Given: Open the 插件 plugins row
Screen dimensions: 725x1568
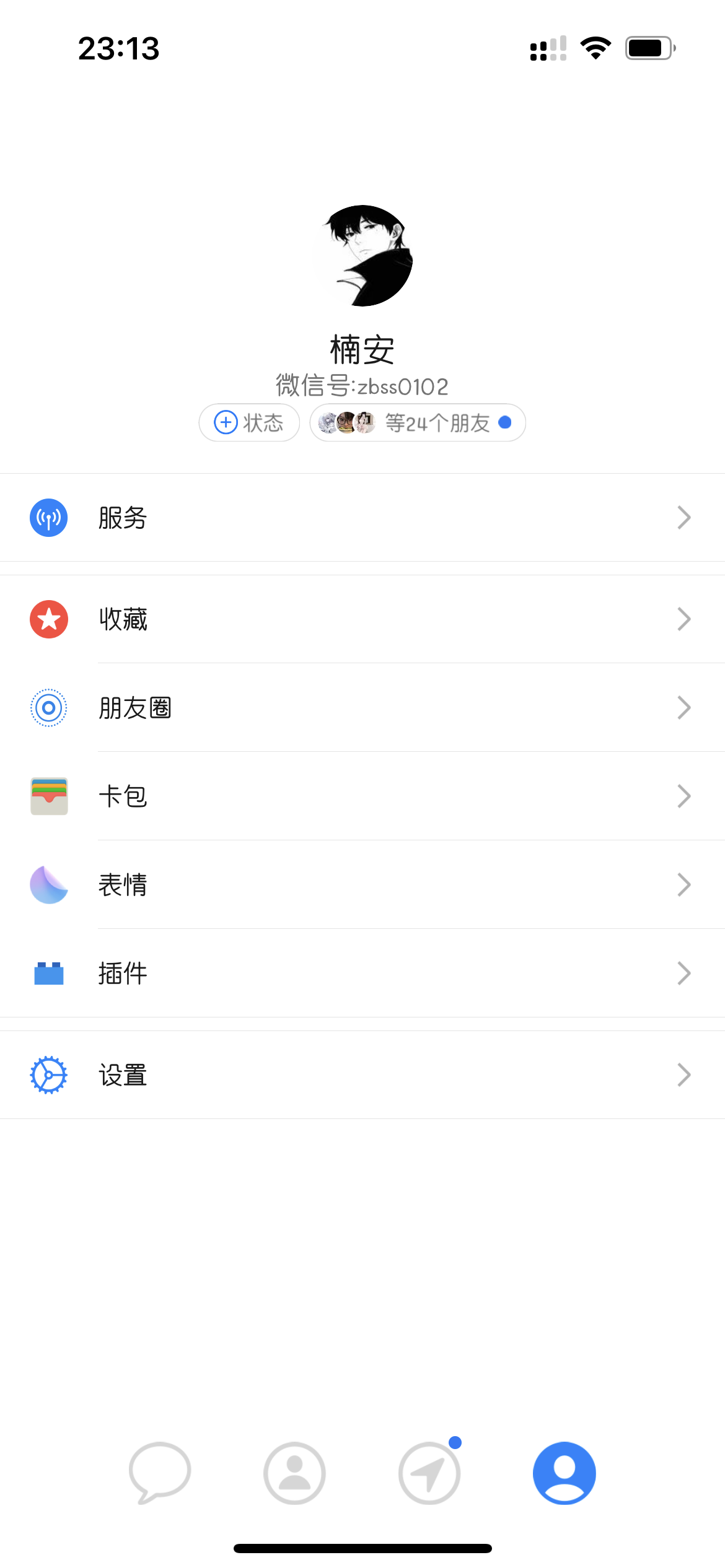Looking at the screenshot, I should tap(362, 973).
